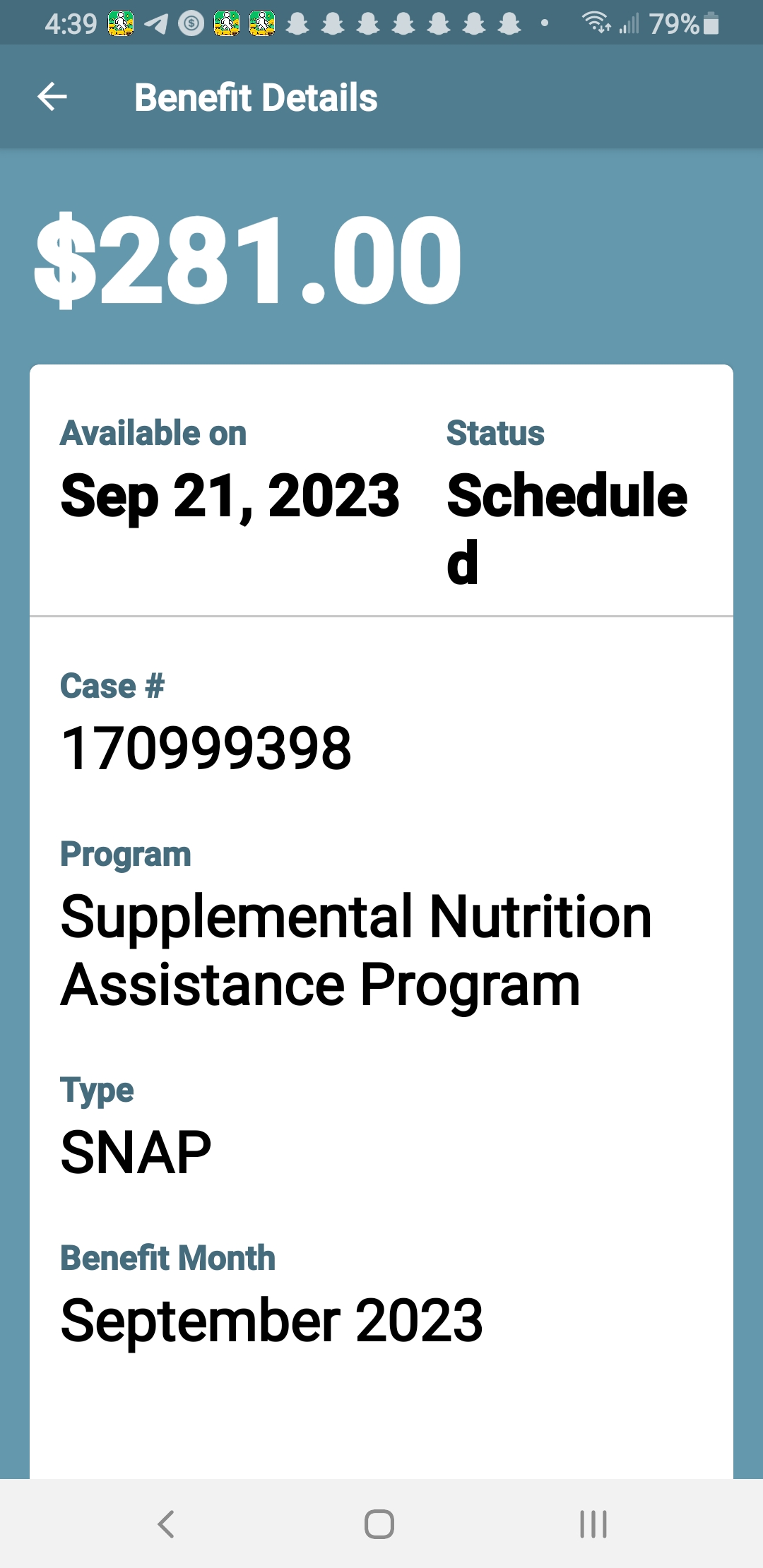The image size is (763, 1568).
Task: Go to the home screen
Action: click(379, 1524)
